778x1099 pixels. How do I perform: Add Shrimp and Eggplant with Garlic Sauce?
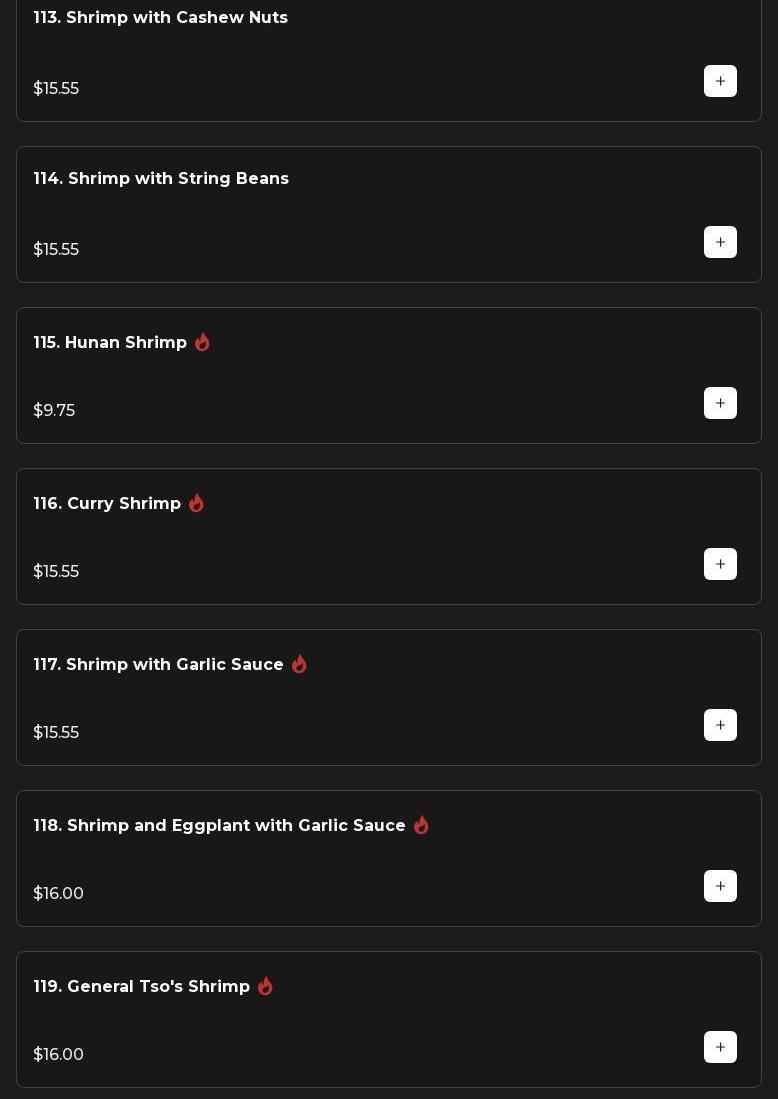click(720, 886)
